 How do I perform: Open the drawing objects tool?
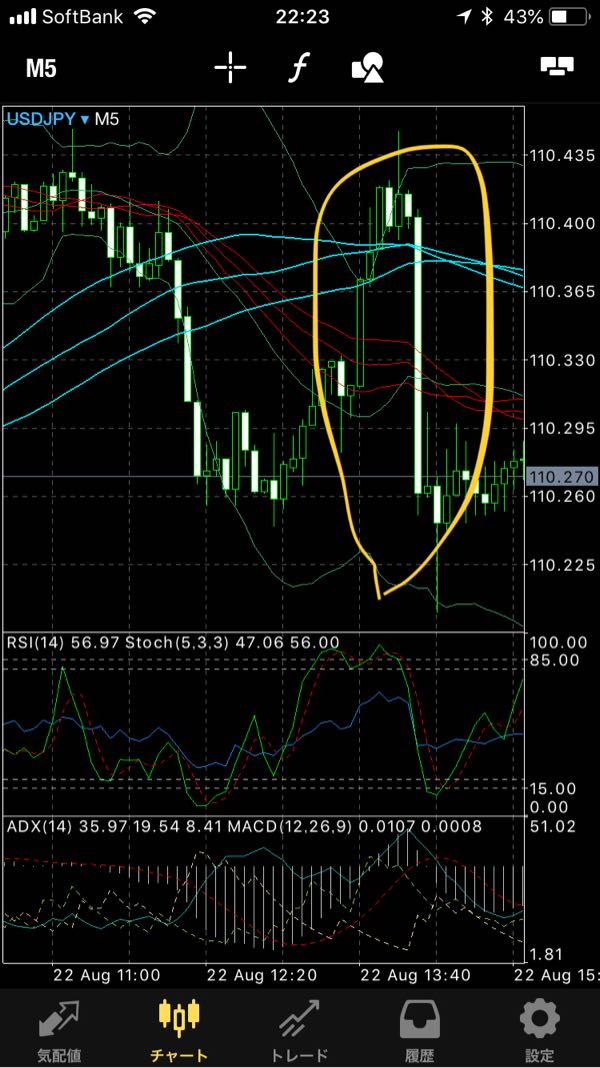pyautogui.click(x=368, y=67)
